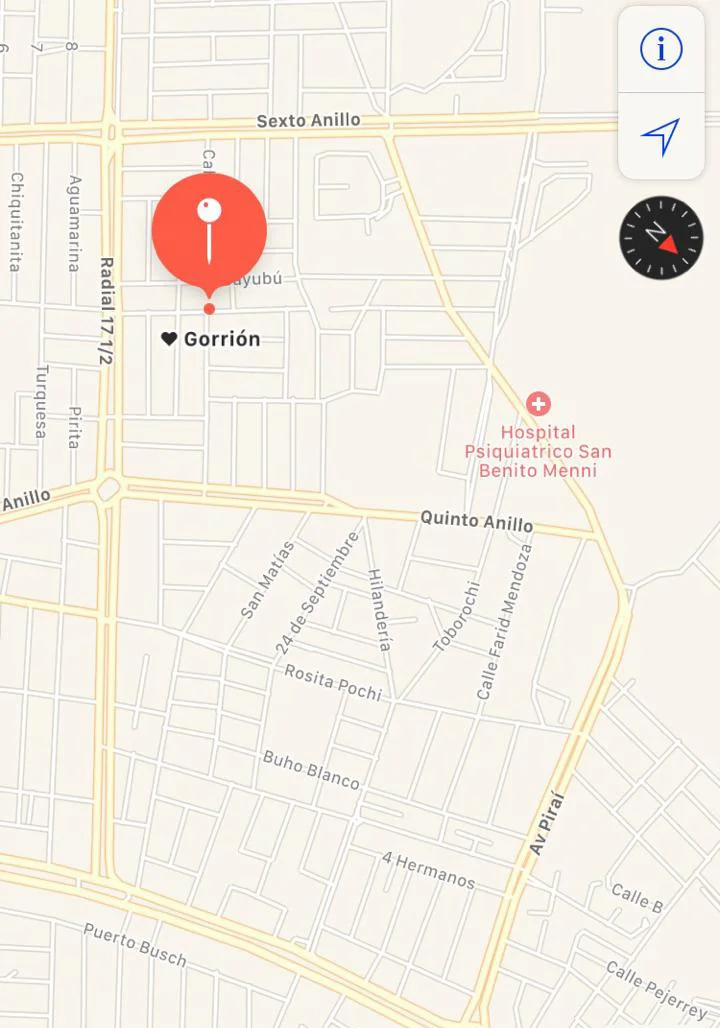Select the red dropped pin marker
This screenshot has height=1028, width=720.
209,232
